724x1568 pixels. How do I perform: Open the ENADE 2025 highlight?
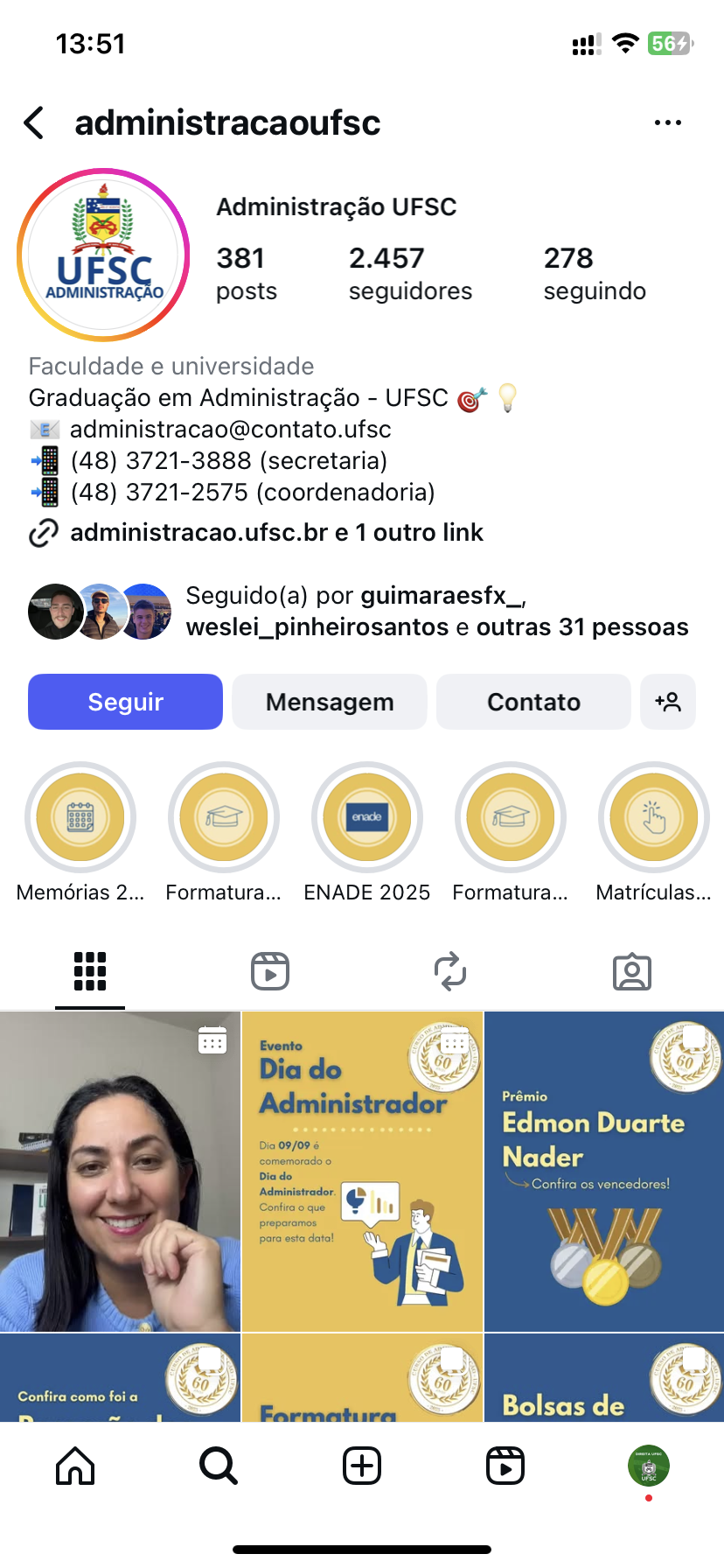click(x=367, y=817)
